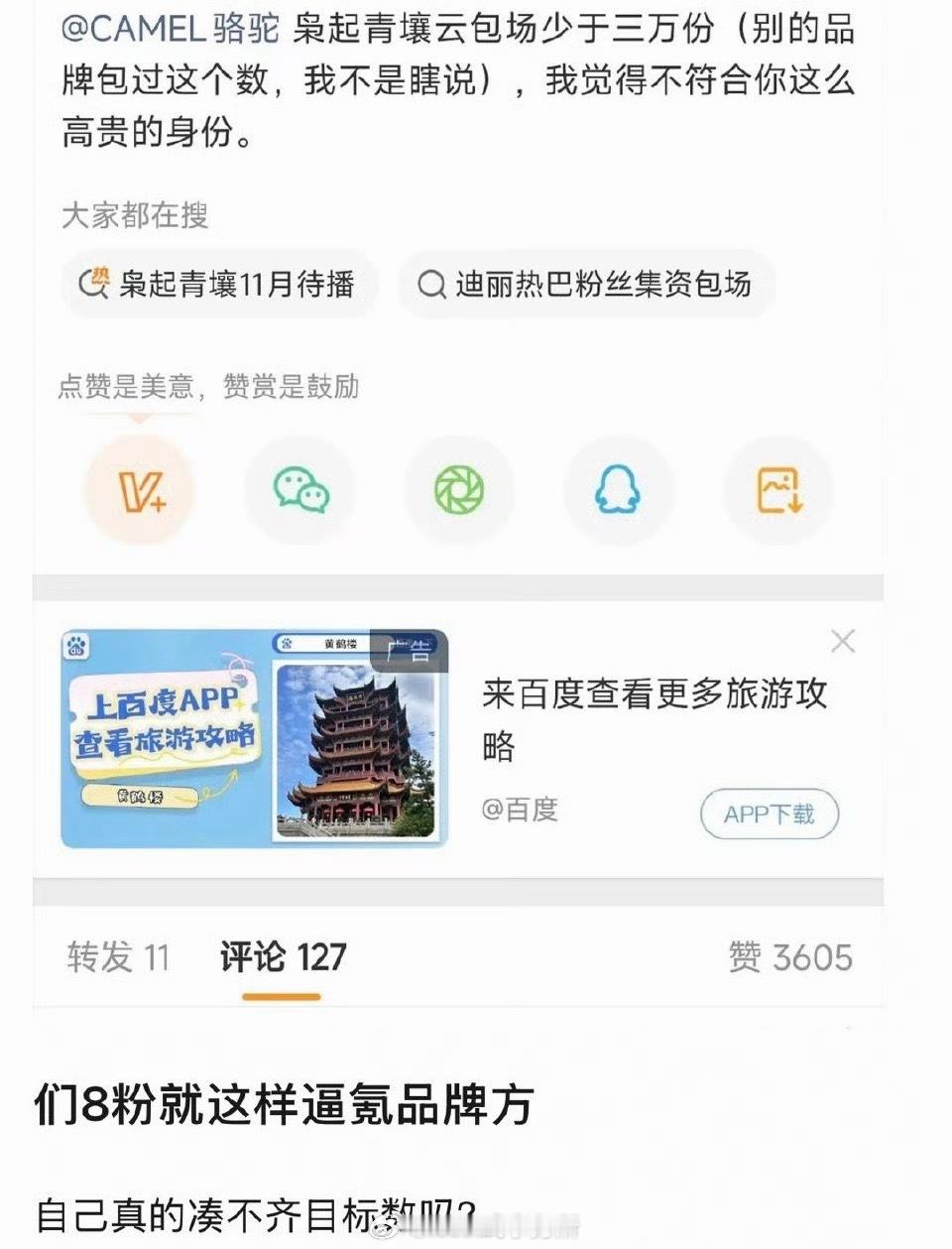Tap the save-image download icon
952x1249 pixels.
[777, 489]
